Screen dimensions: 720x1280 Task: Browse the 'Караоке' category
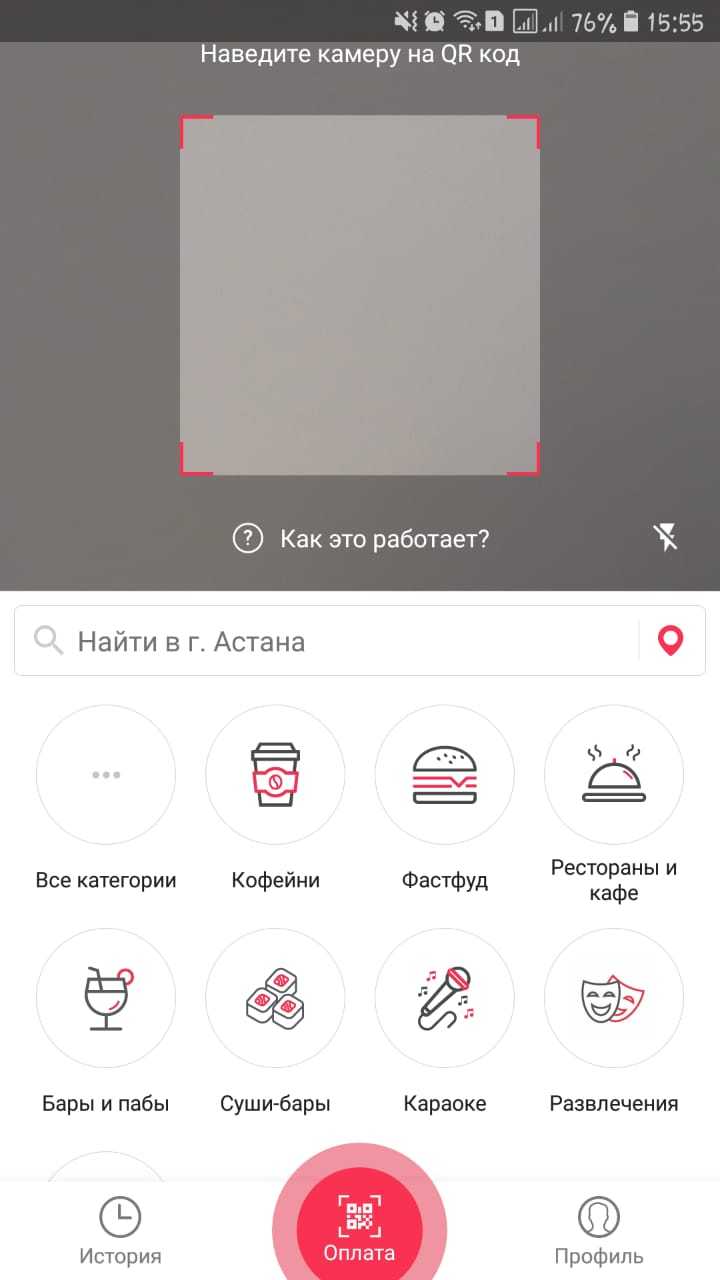[445, 998]
